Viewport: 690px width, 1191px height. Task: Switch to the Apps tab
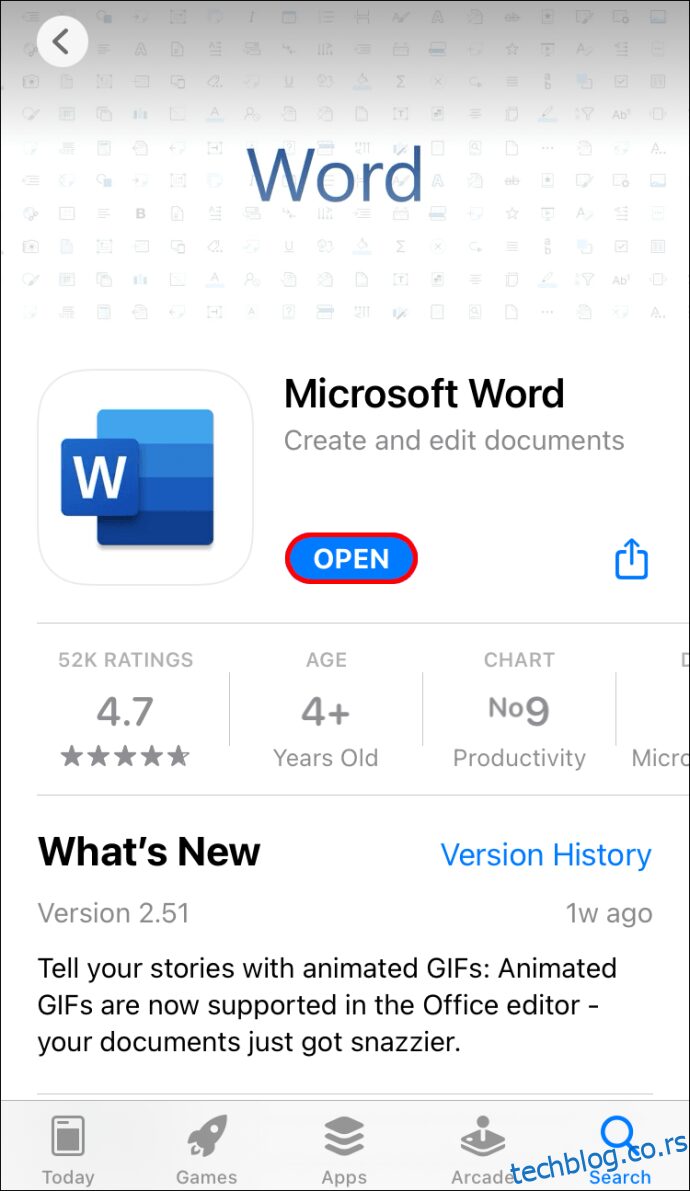[x=344, y=1149]
